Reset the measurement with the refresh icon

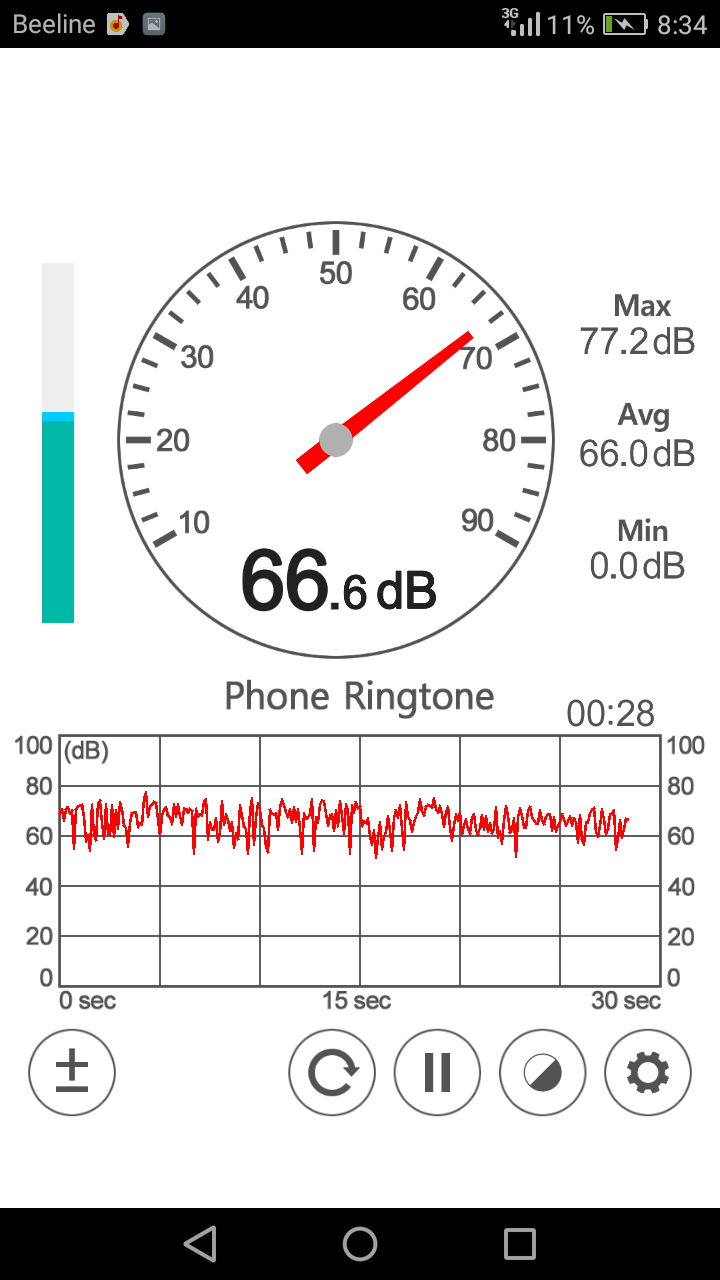click(332, 1072)
